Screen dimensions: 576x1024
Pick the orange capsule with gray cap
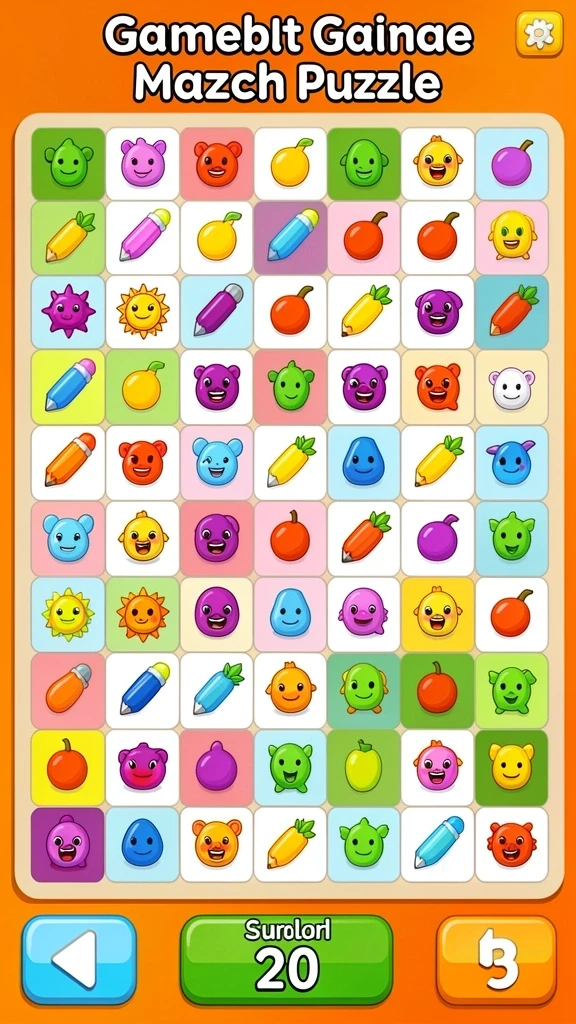pyautogui.click(x=68, y=690)
